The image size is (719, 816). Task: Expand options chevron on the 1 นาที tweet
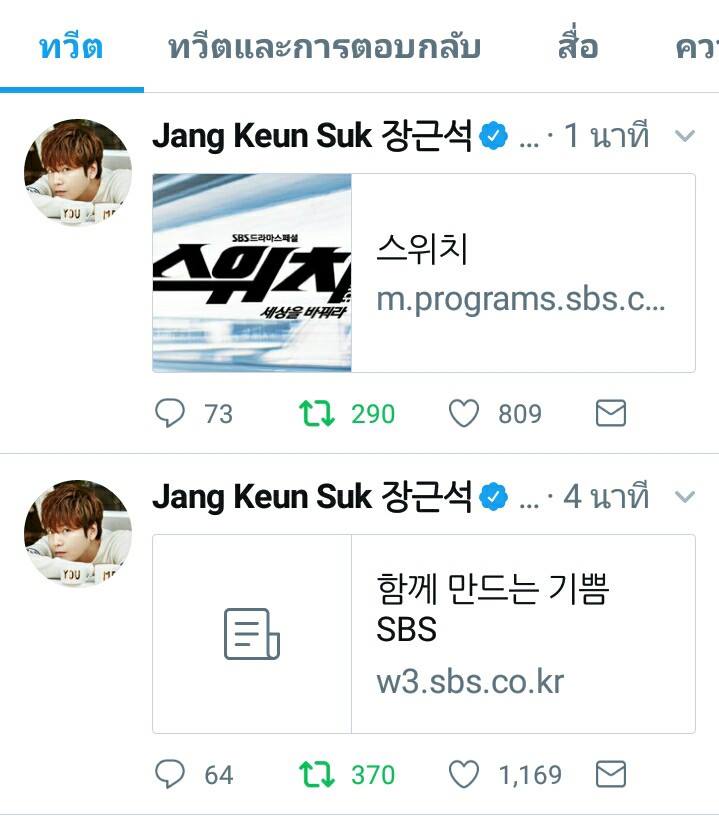[x=685, y=136]
